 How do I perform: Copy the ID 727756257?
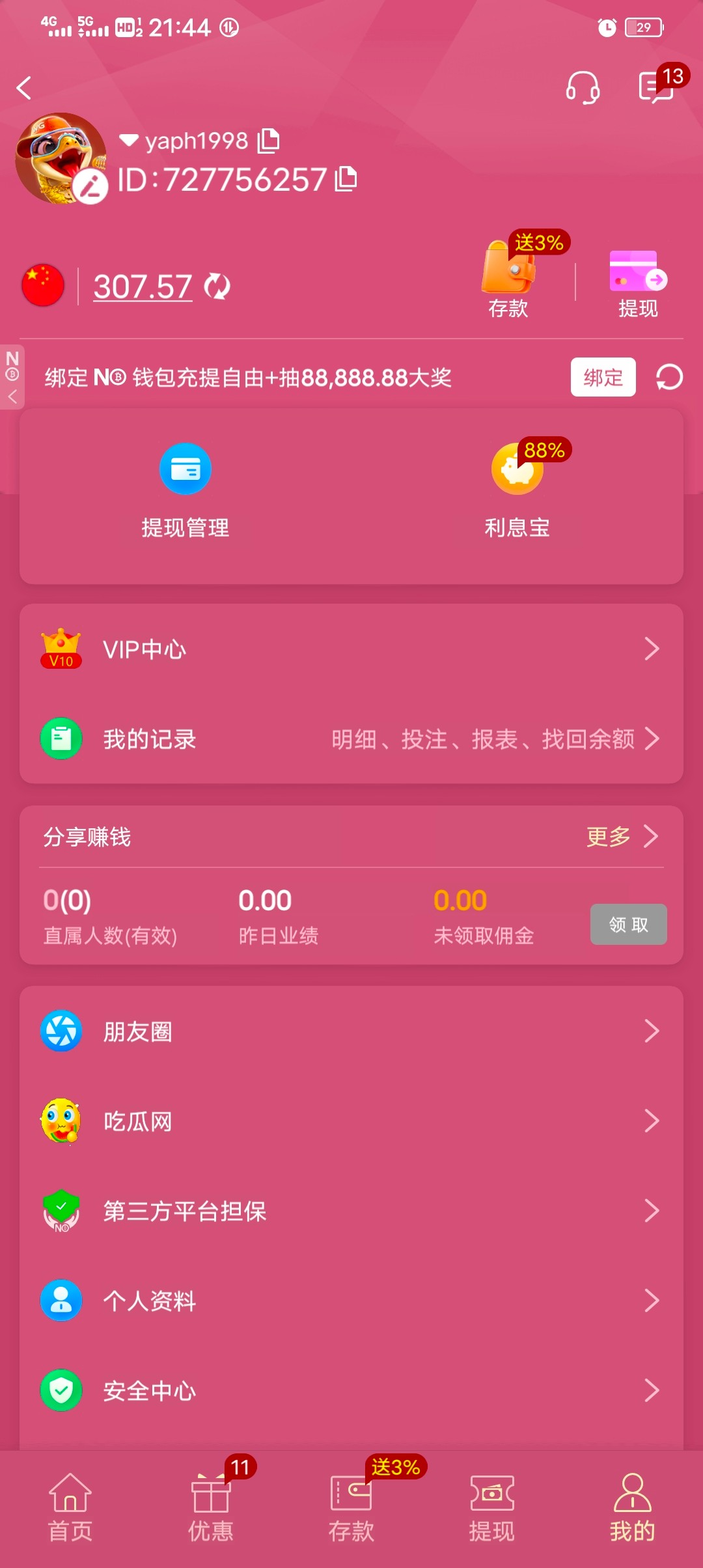[346, 179]
